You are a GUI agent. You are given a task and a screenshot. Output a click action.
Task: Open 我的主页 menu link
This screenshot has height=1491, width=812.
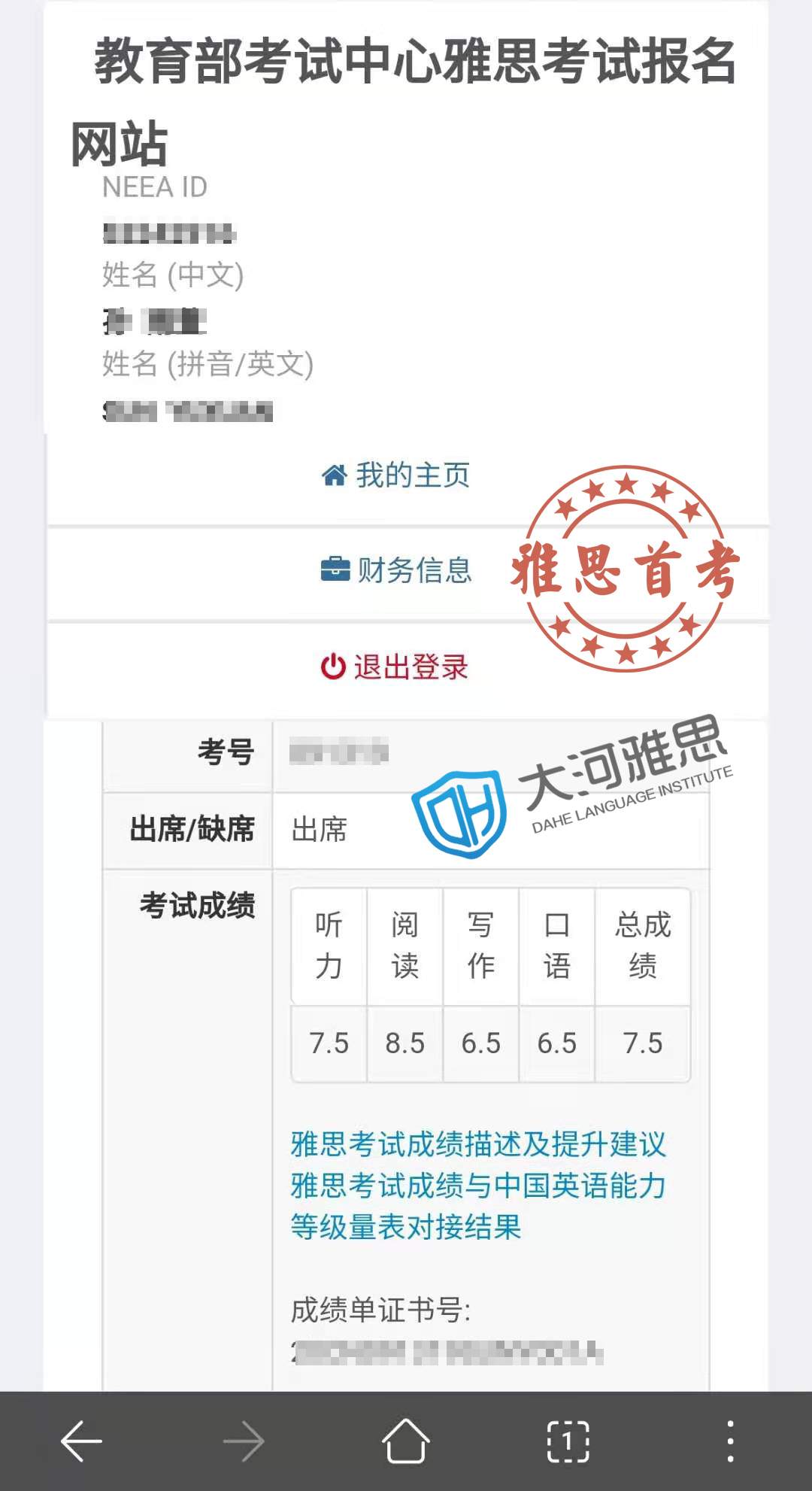395,475
